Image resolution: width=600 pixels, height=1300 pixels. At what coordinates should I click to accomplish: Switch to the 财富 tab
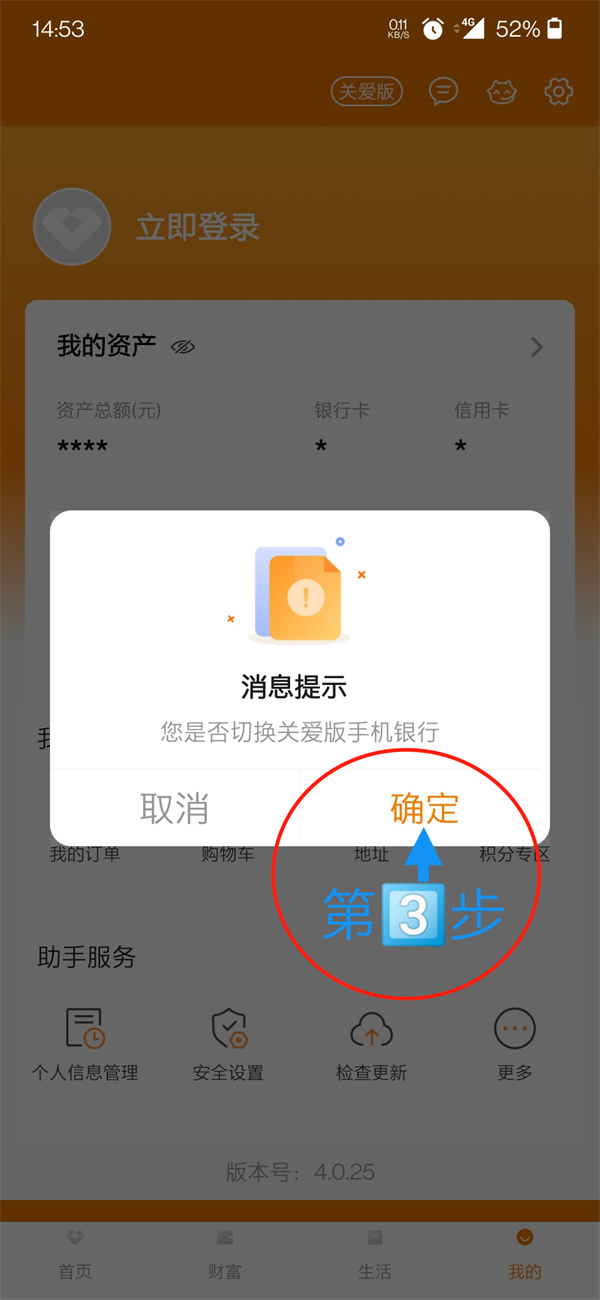(x=225, y=1254)
